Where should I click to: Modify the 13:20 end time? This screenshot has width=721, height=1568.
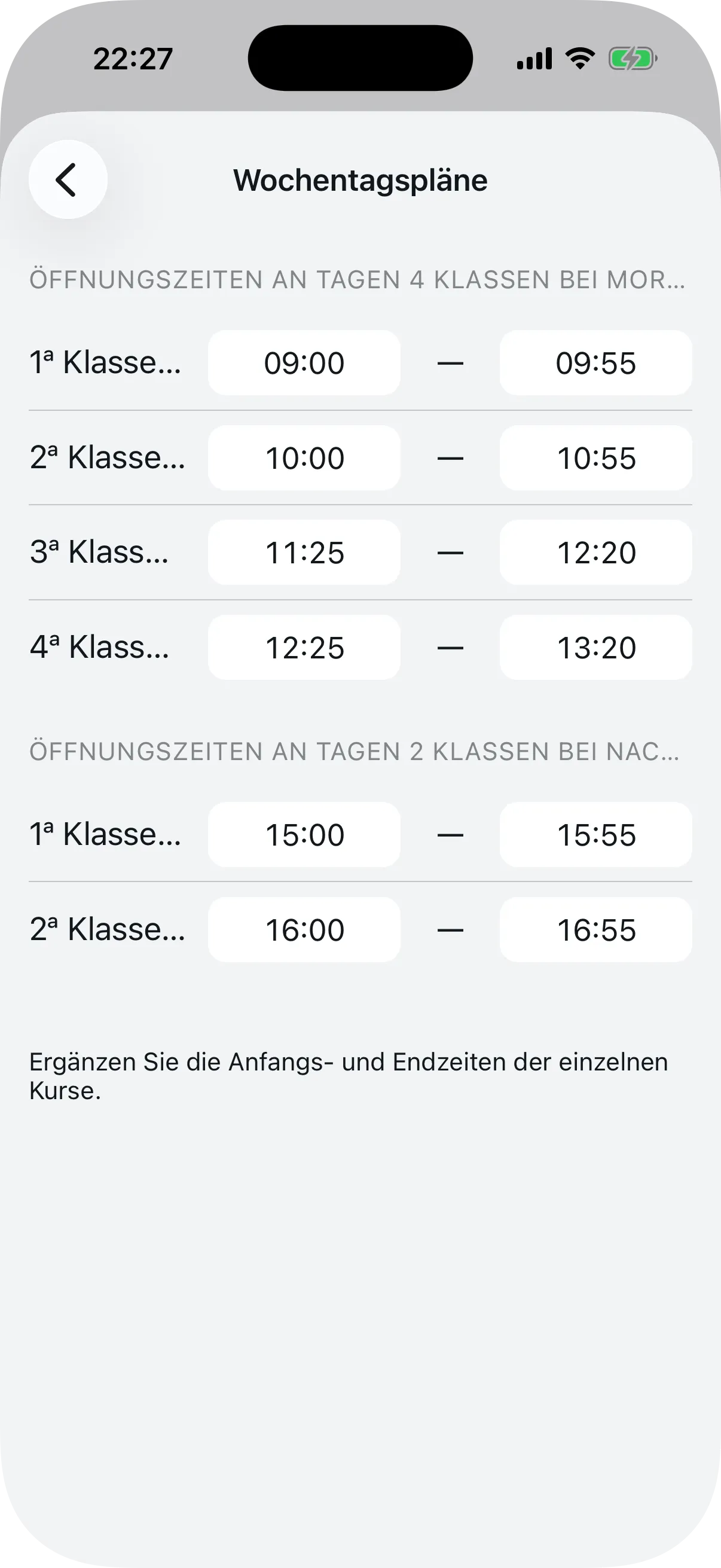595,647
